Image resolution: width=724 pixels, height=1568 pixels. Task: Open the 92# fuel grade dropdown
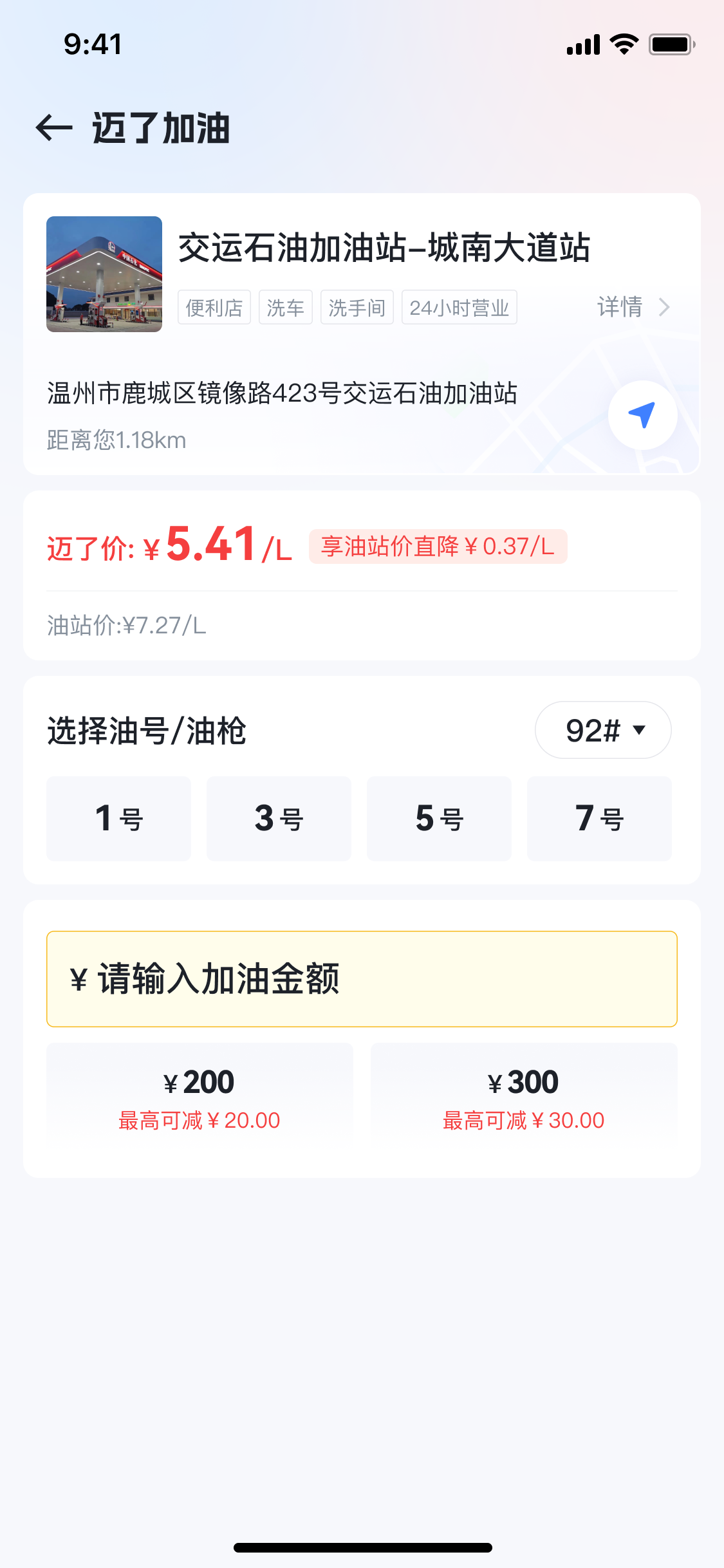point(603,730)
